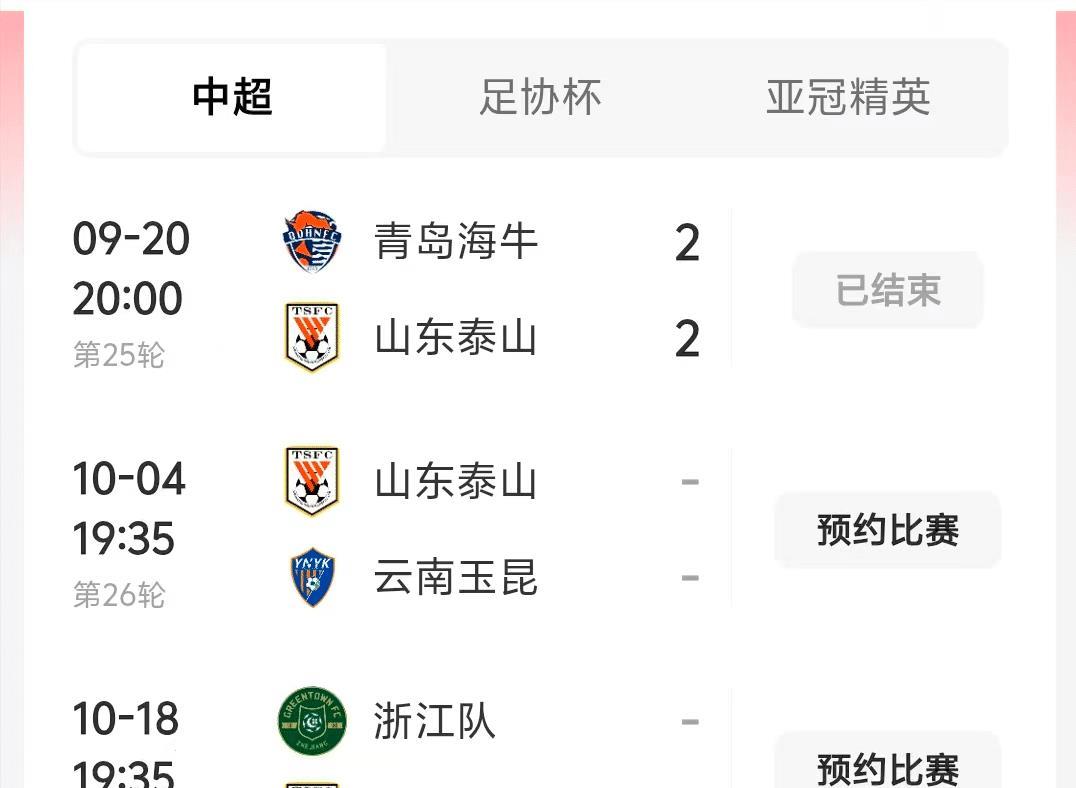Open the 山东泰山 vs 云南玉昆 match row
Screen dimensions: 1076x788
[x=456, y=530]
